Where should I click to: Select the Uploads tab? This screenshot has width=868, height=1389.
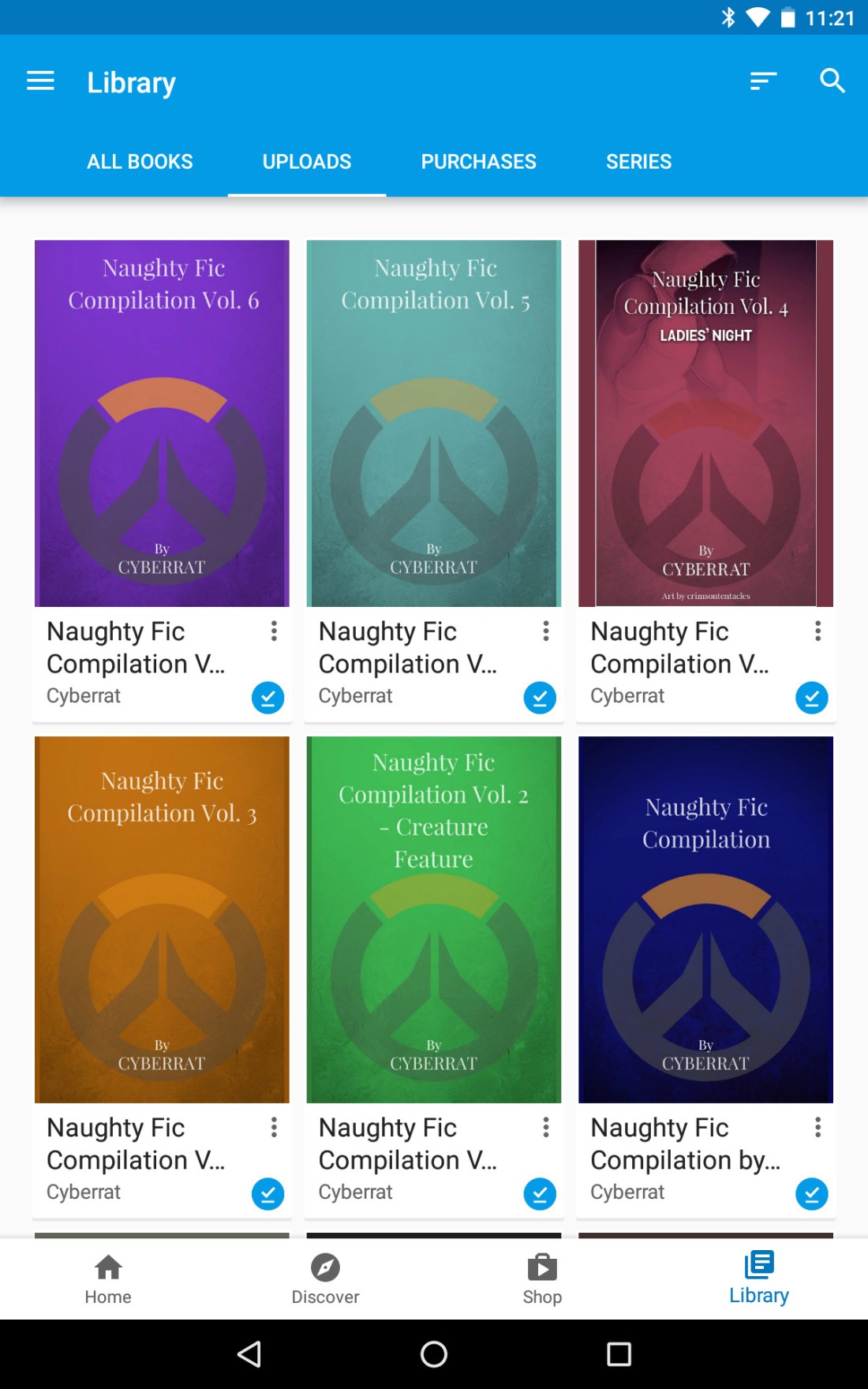307,162
